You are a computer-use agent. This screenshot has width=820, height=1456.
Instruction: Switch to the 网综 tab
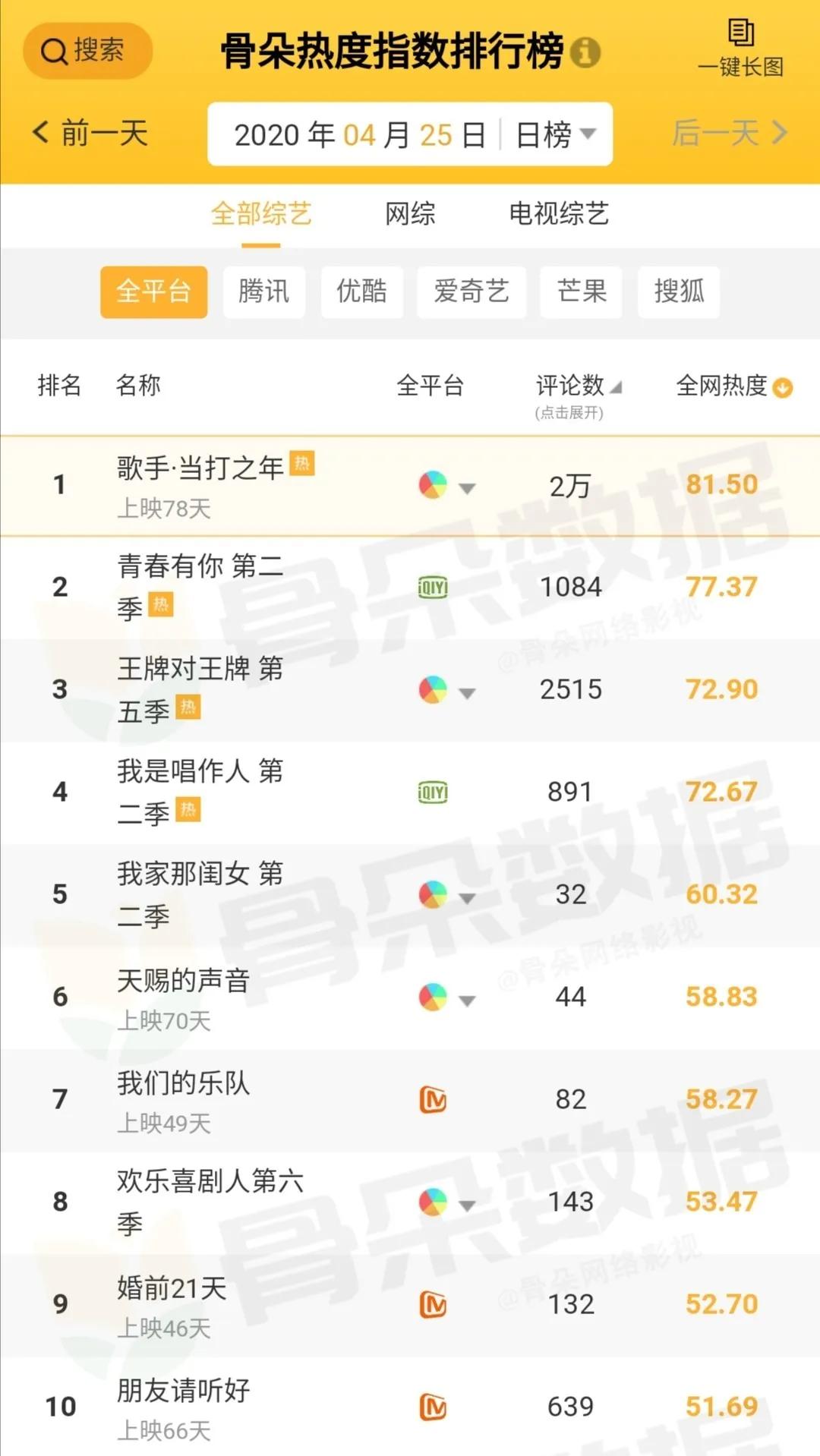coord(410,216)
